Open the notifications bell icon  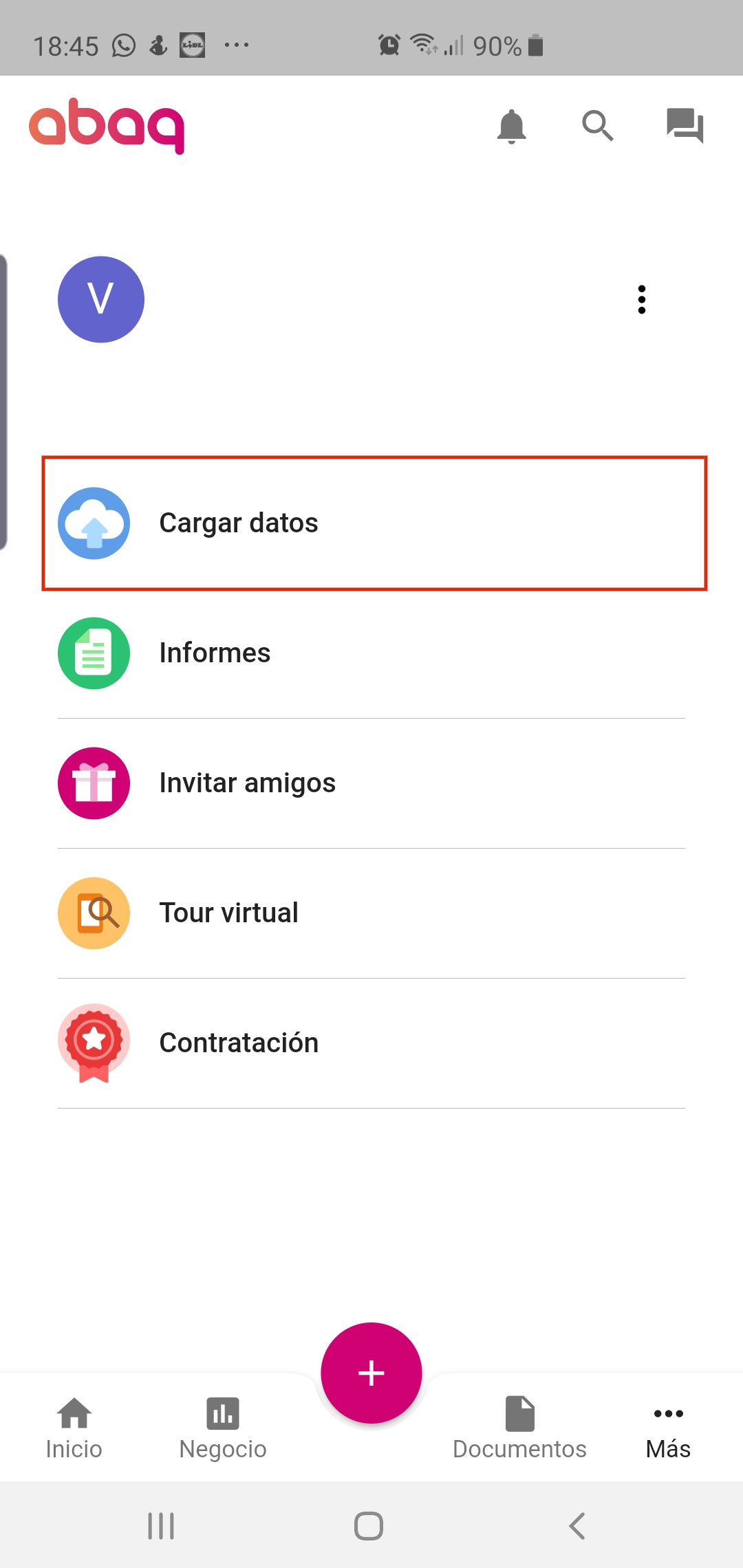click(x=512, y=127)
